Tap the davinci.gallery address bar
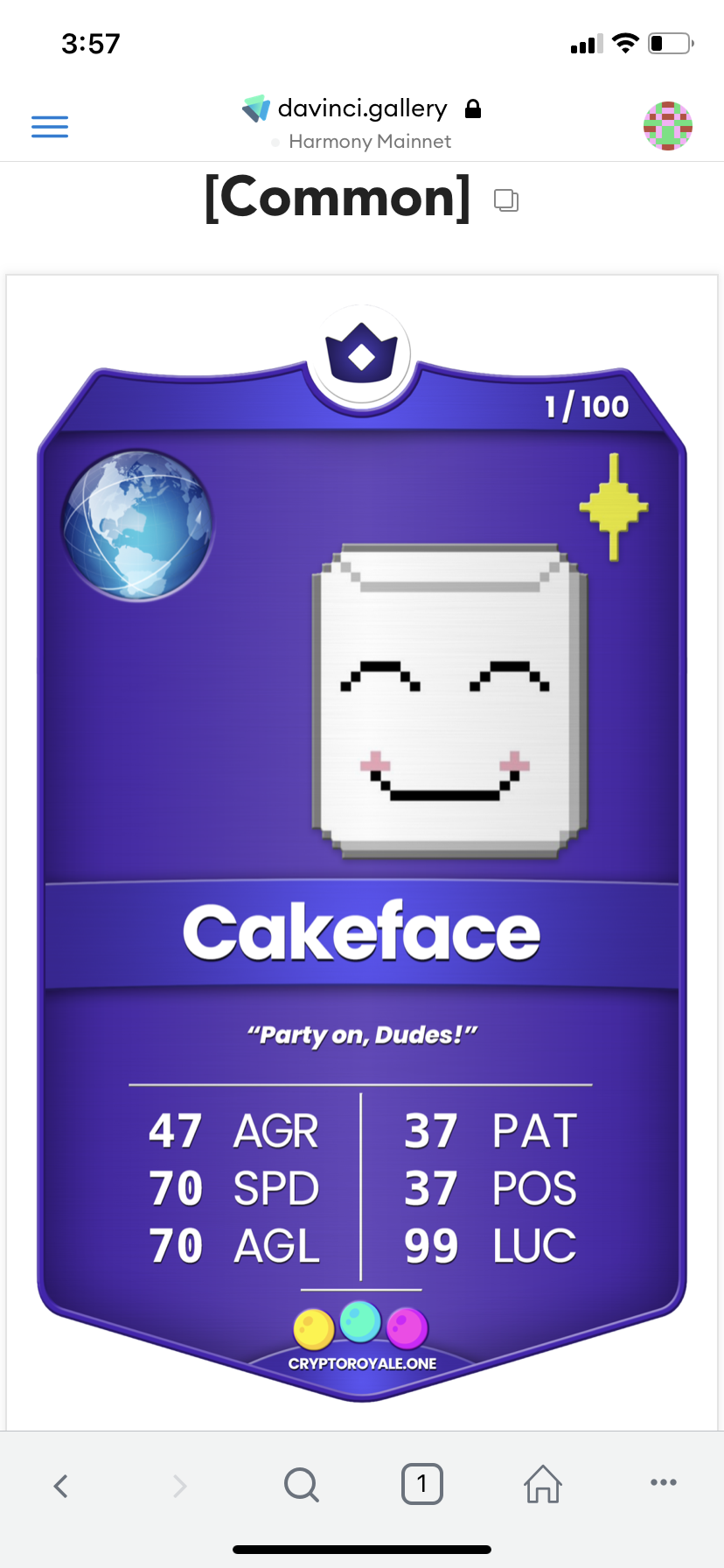The width and height of the screenshot is (724, 1568). coord(362,109)
